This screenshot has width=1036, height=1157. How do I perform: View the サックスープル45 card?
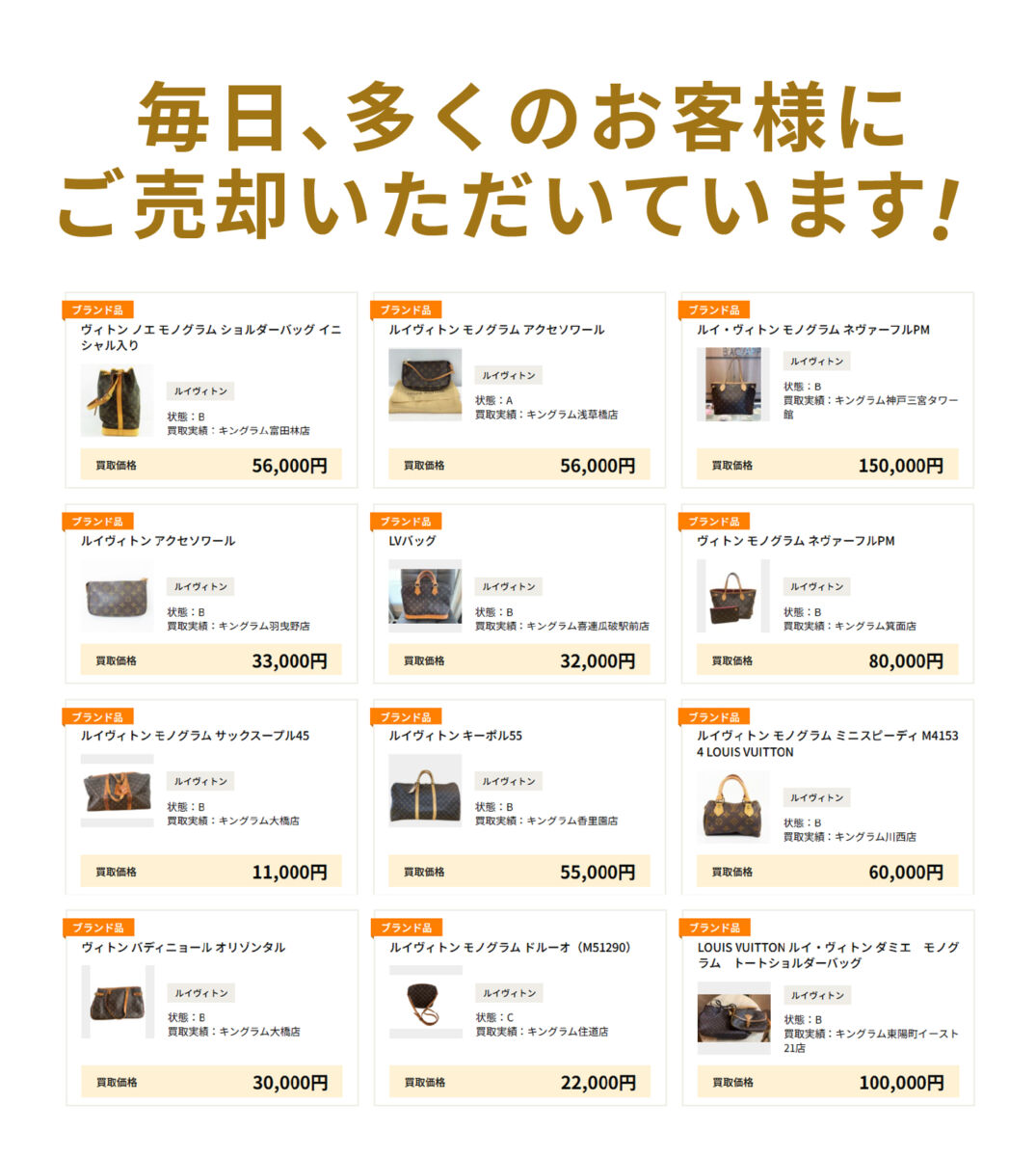tap(211, 796)
